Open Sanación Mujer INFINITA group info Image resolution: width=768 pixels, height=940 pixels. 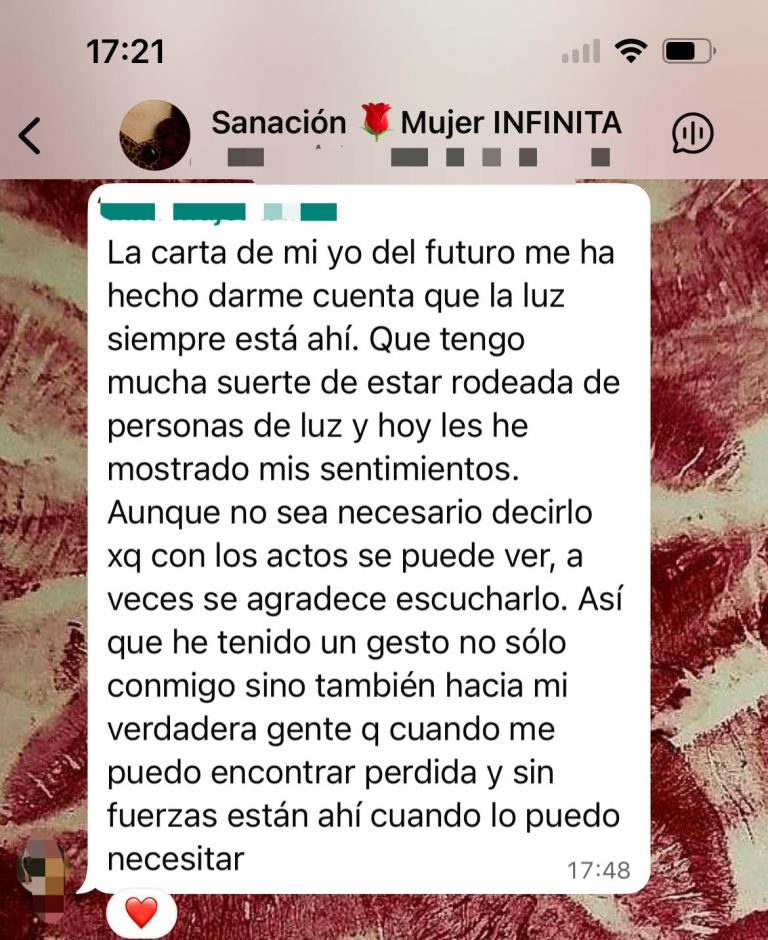tap(416, 124)
